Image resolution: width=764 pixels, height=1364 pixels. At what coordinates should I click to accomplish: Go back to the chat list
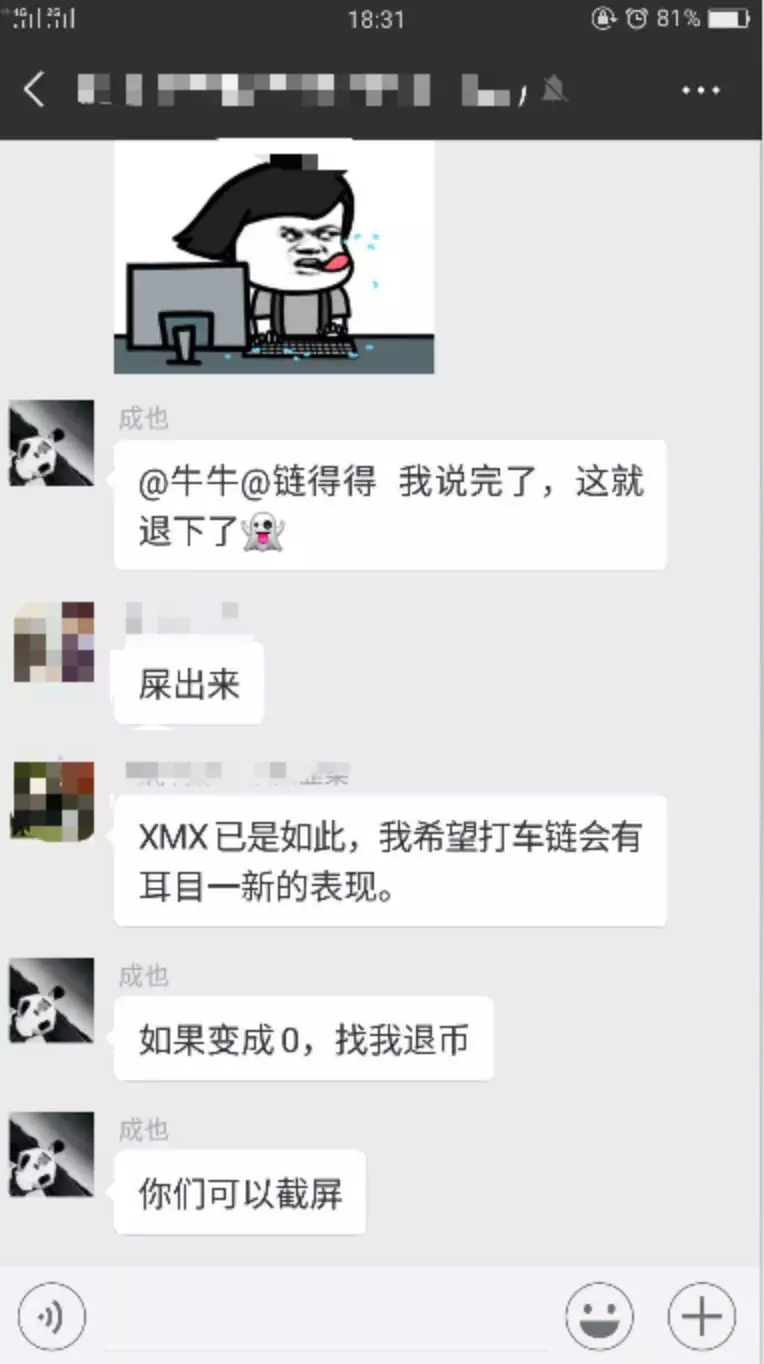tap(35, 90)
